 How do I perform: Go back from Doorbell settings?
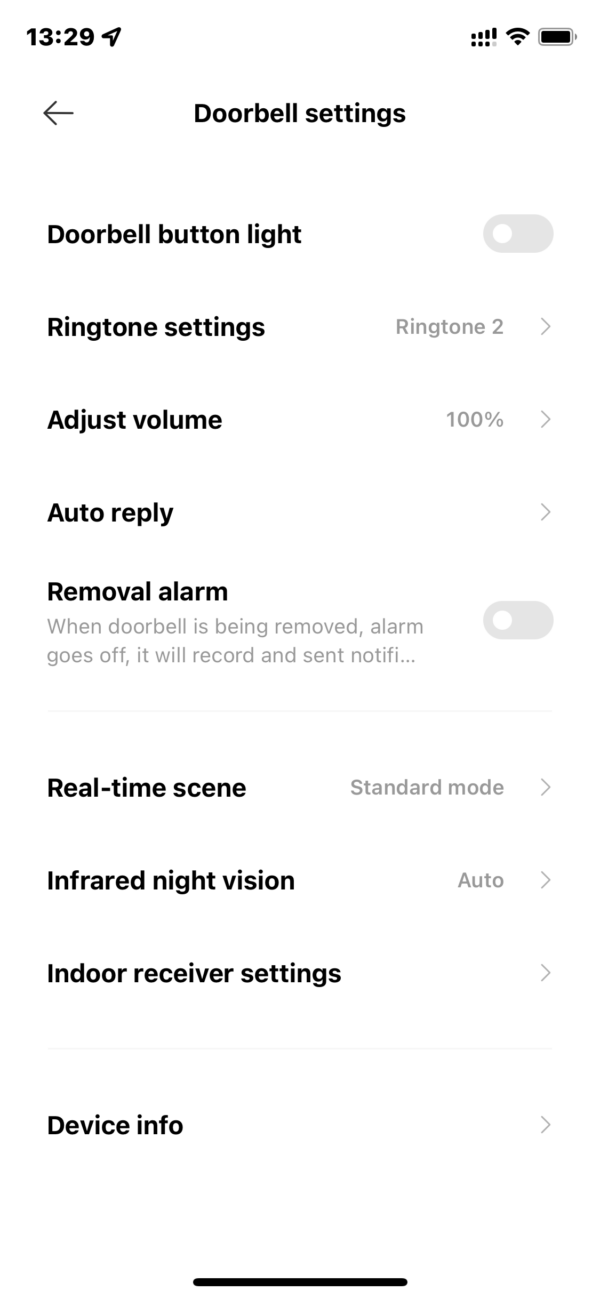pos(58,114)
